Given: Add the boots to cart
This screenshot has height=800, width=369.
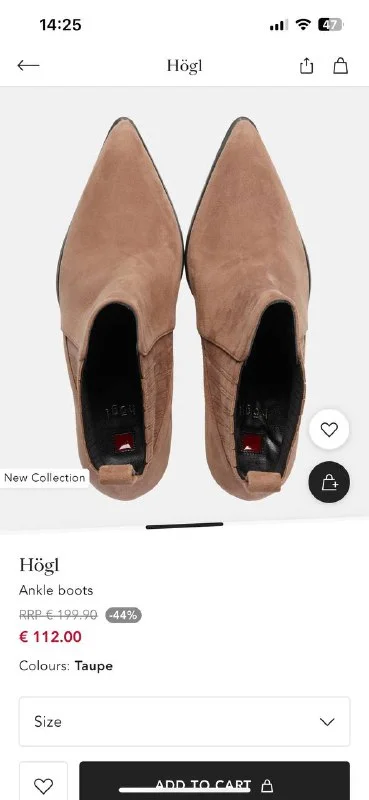Looking at the screenshot, I should 214,781.
